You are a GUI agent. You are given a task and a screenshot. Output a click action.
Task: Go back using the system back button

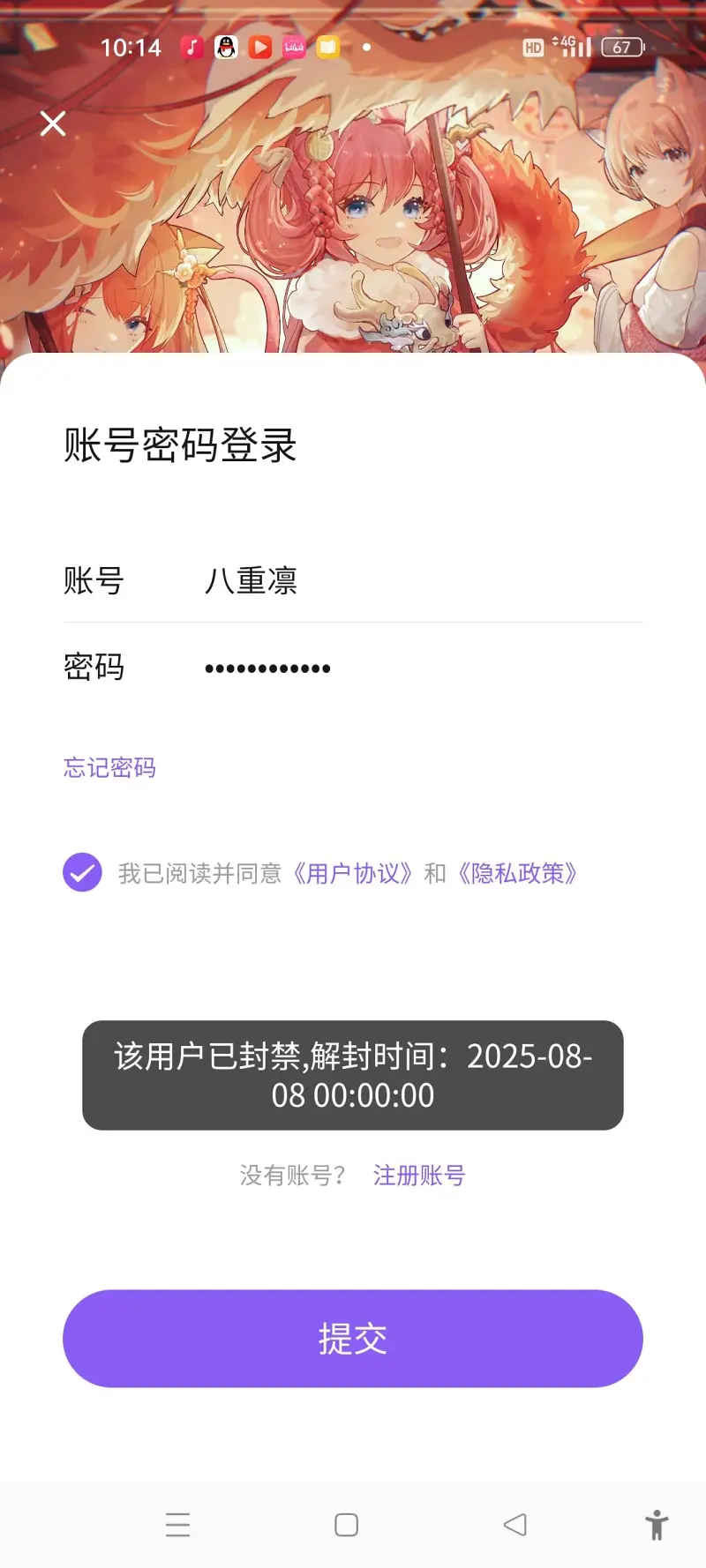[x=515, y=1525]
